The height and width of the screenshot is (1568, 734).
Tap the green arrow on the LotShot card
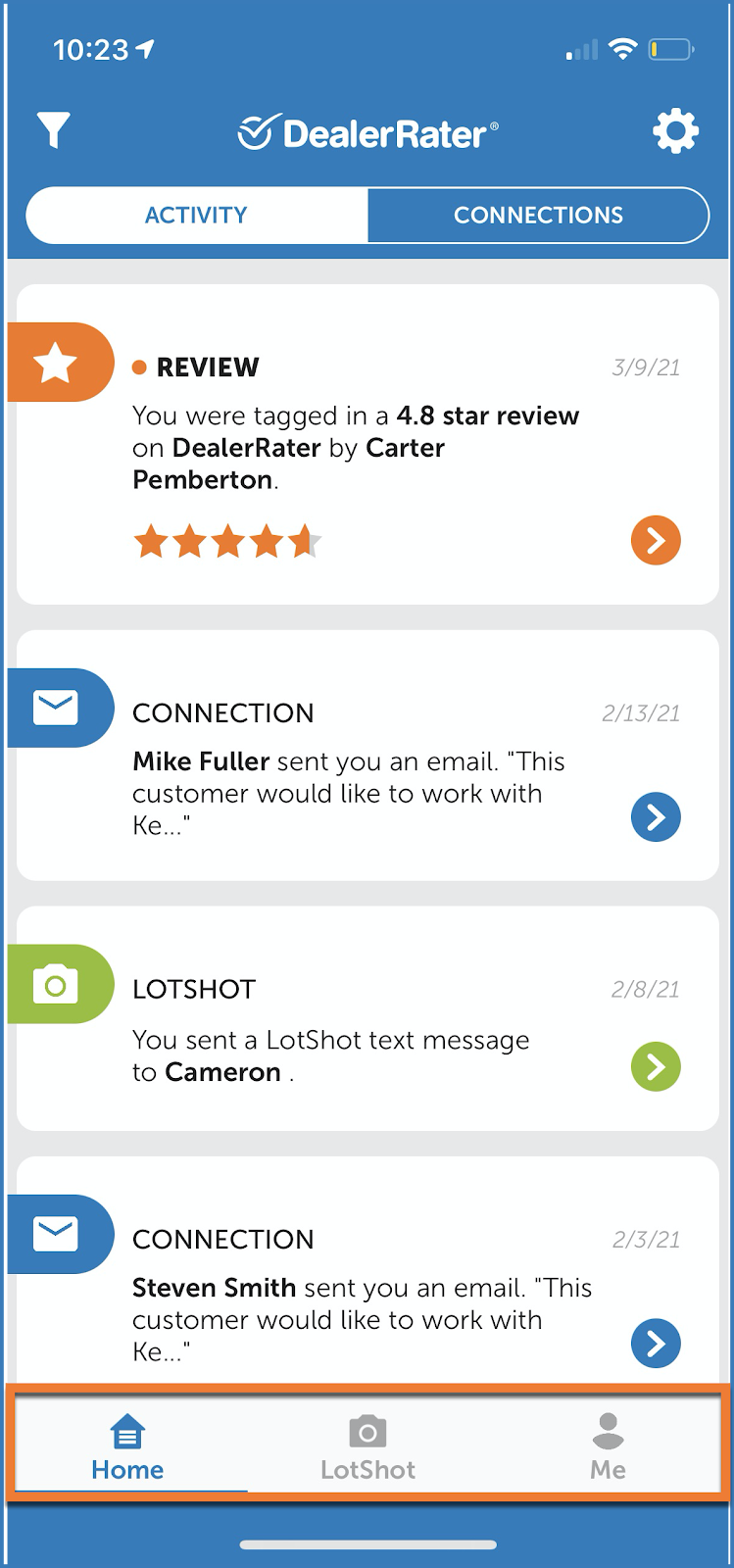click(656, 1066)
